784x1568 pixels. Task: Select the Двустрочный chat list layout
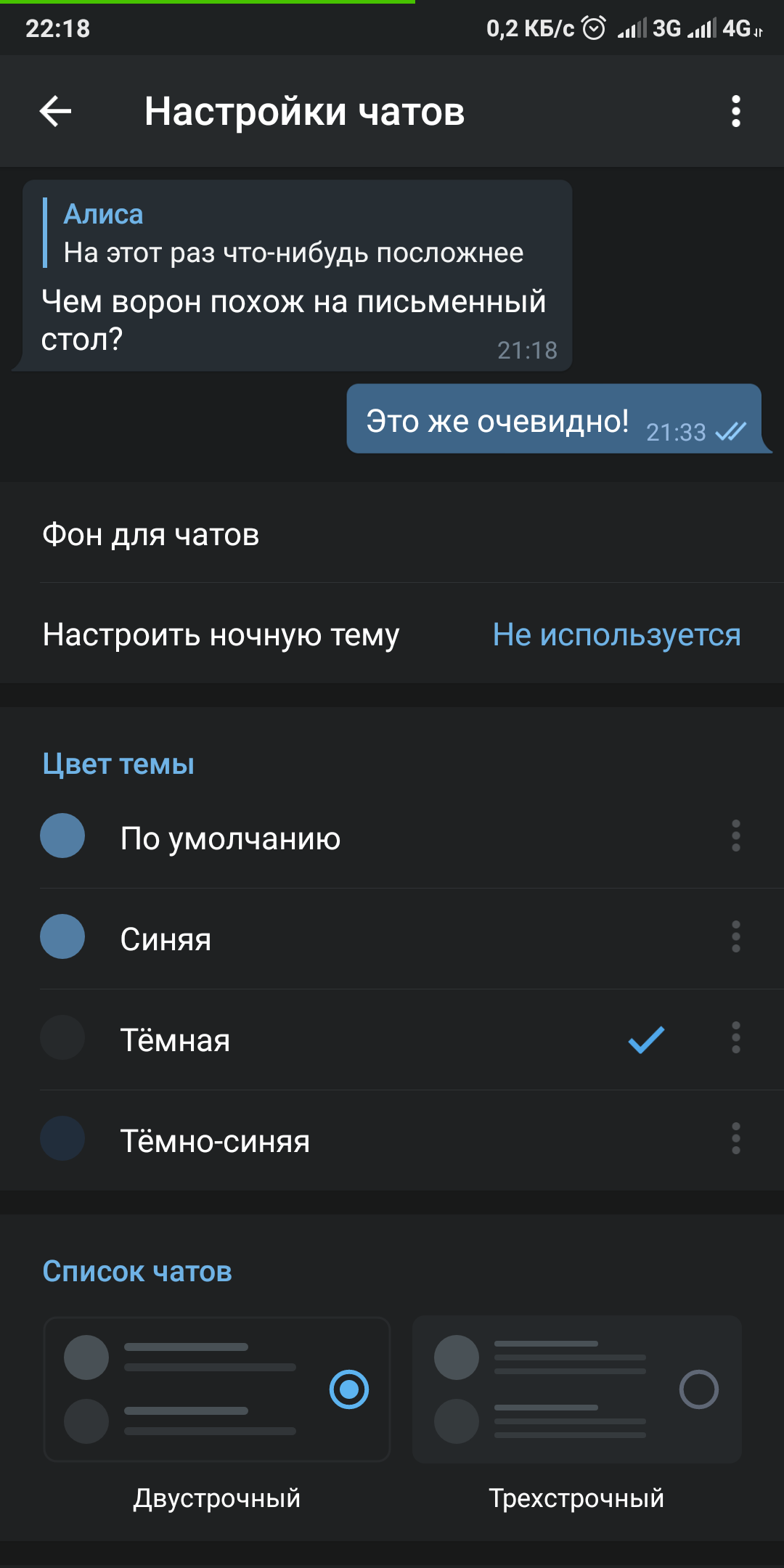[217, 1389]
